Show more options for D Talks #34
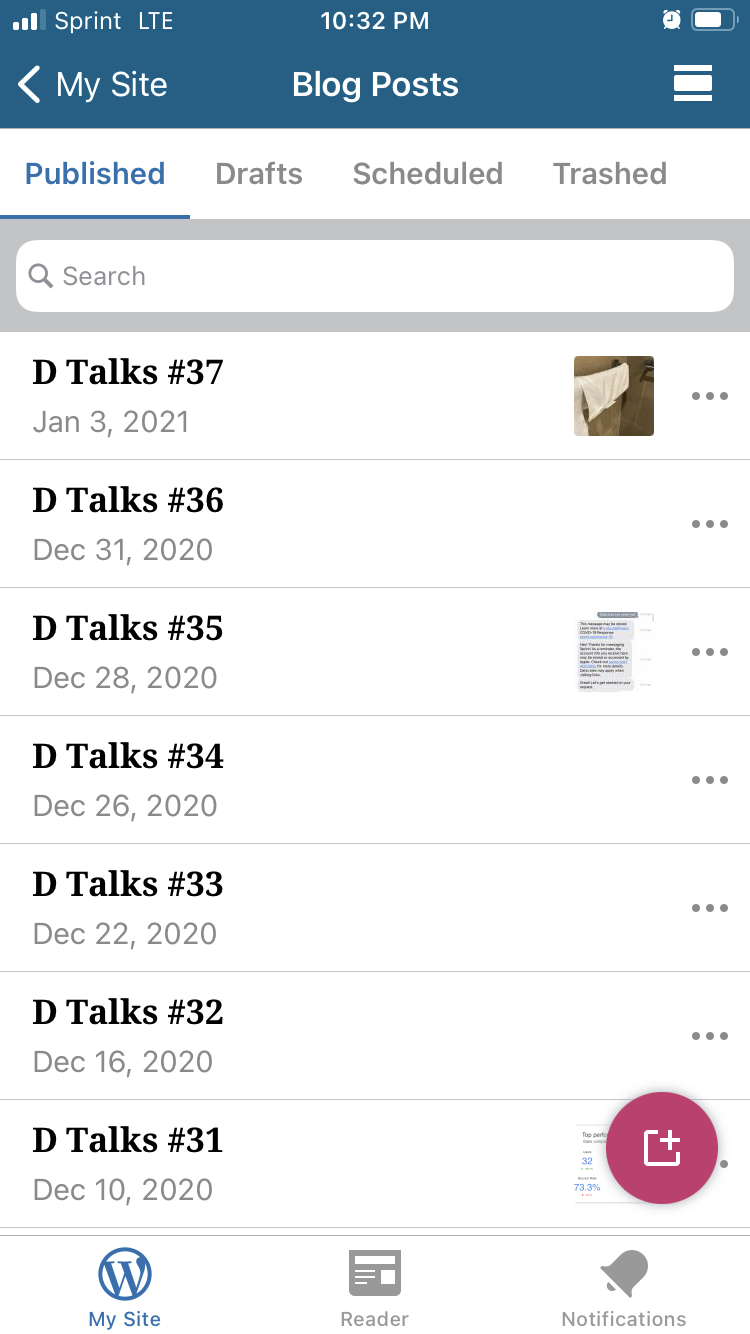 tap(710, 780)
